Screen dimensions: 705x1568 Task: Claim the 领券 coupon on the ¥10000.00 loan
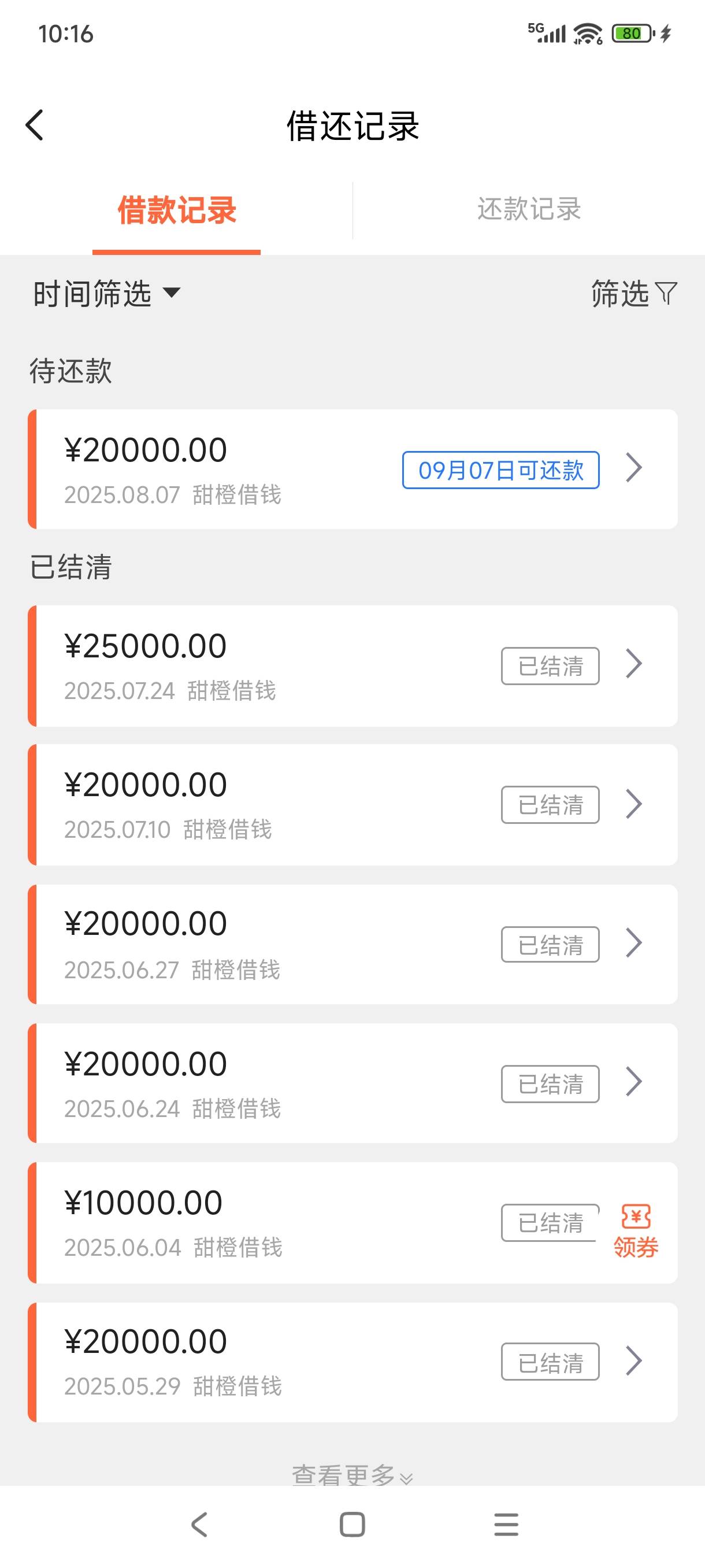pos(636,1232)
